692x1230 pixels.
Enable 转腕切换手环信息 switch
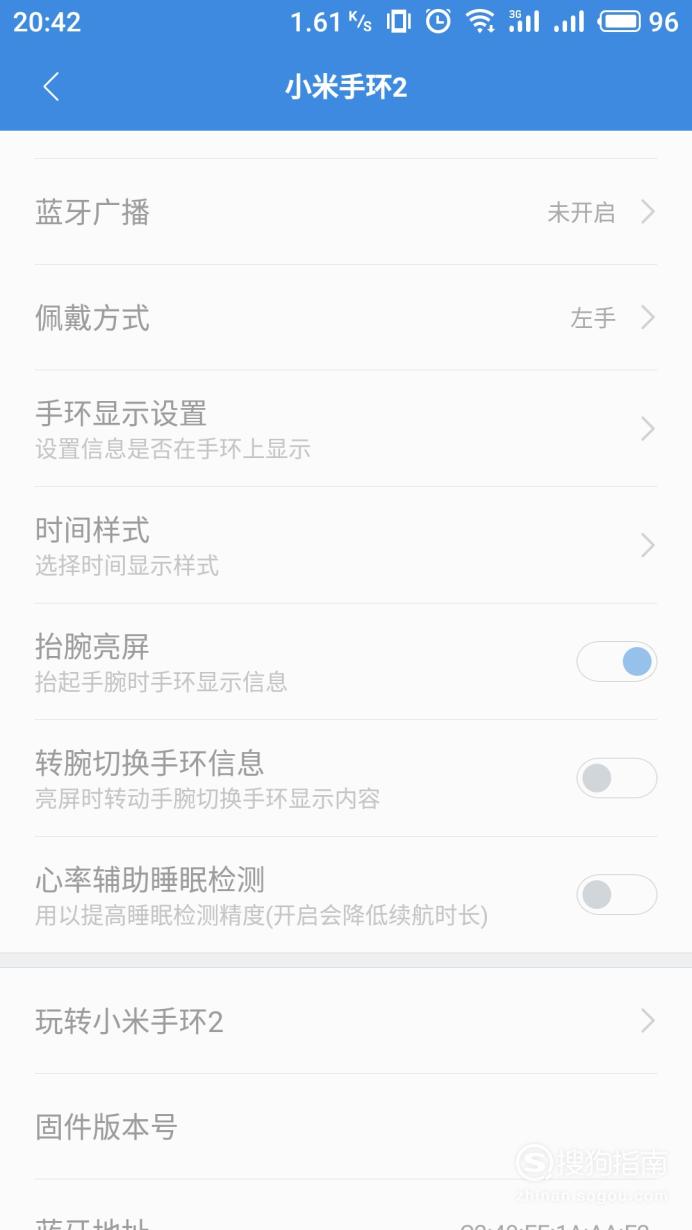(x=617, y=778)
